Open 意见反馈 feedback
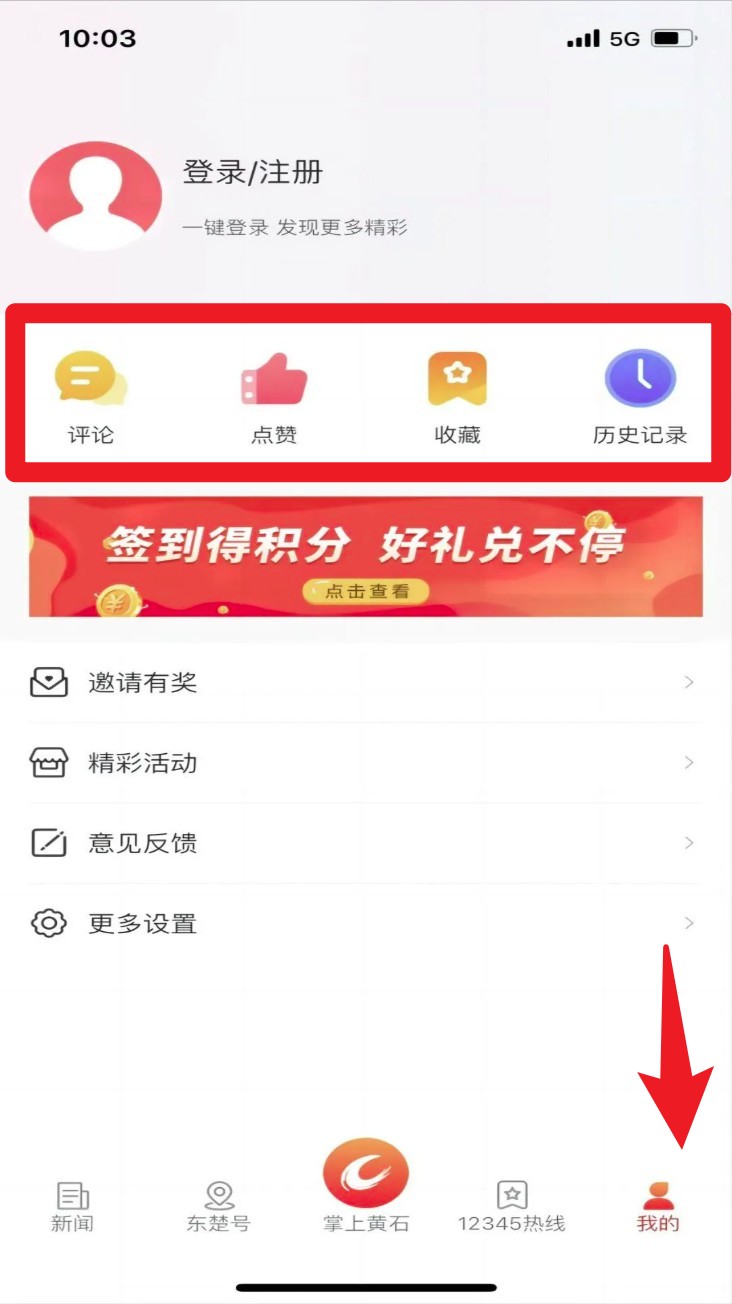This screenshot has width=732, height=1304. [365, 843]
